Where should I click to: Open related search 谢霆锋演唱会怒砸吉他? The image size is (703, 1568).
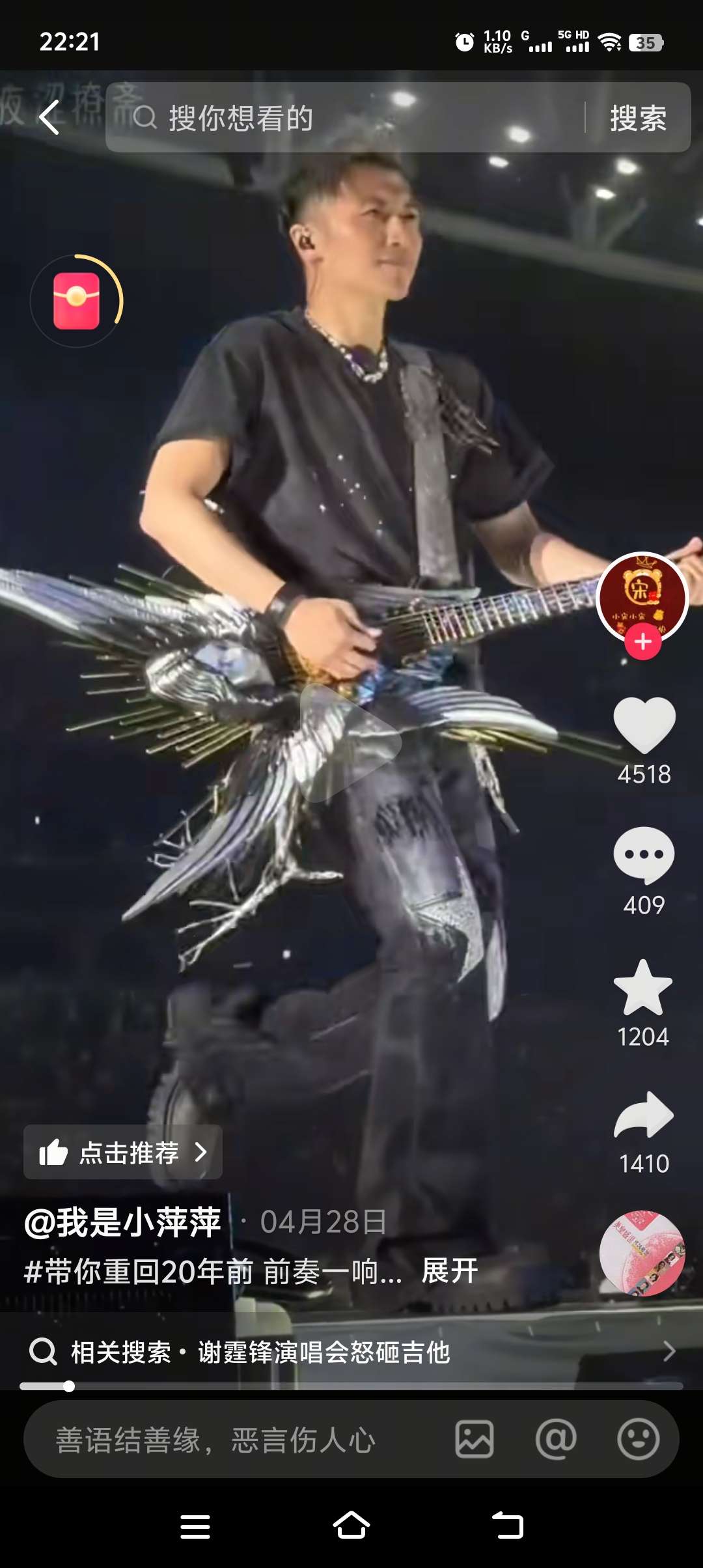coord(324,1352)
